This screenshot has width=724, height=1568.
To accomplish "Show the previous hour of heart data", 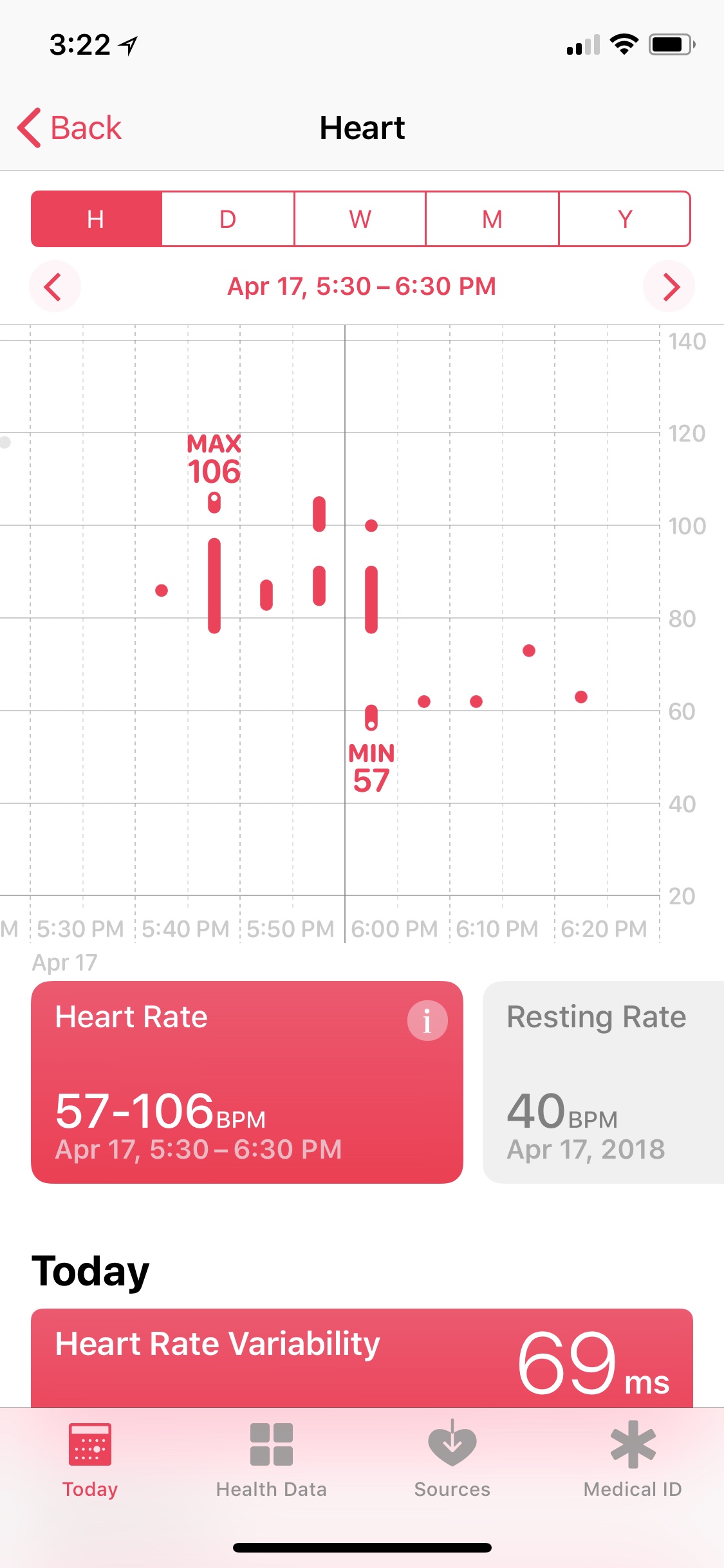I will pos(54,286).
